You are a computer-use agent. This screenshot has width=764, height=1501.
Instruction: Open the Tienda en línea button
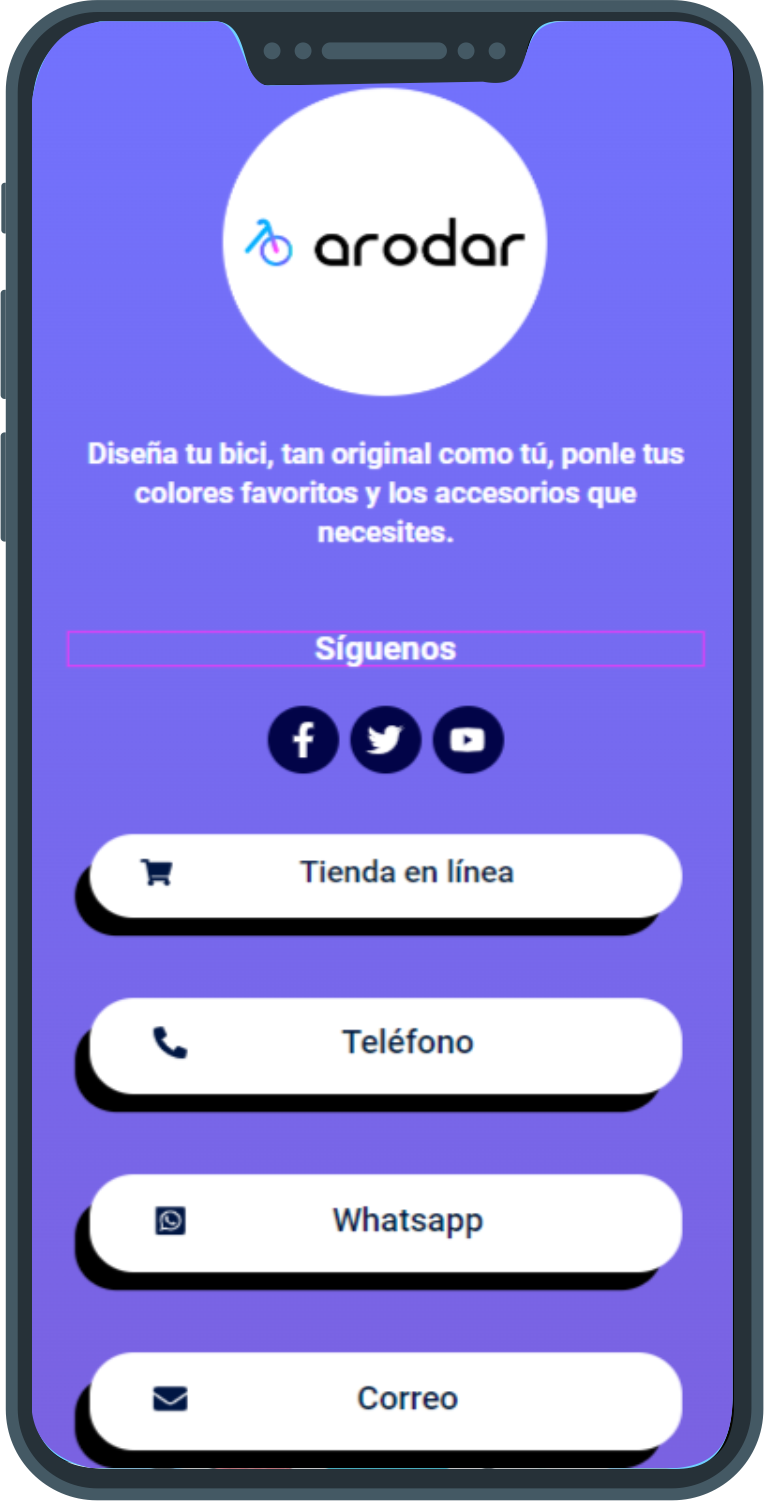[x=386, y=874]
